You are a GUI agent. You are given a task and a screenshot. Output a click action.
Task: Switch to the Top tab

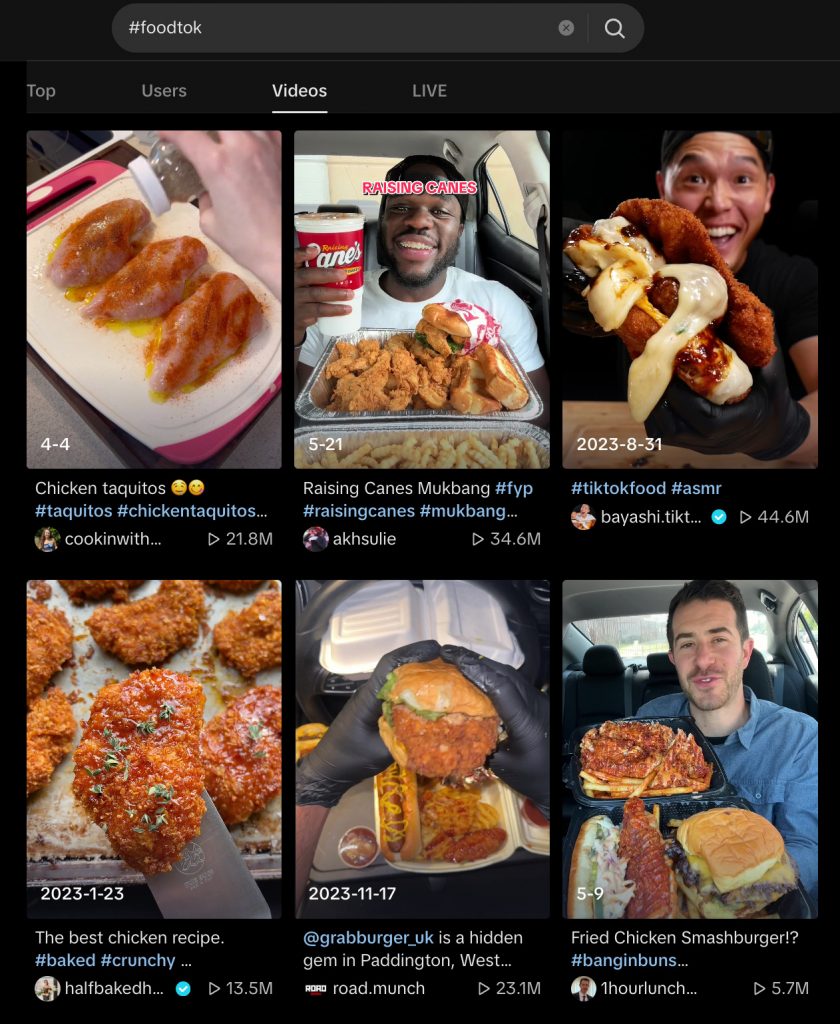(x=40, y=91)
